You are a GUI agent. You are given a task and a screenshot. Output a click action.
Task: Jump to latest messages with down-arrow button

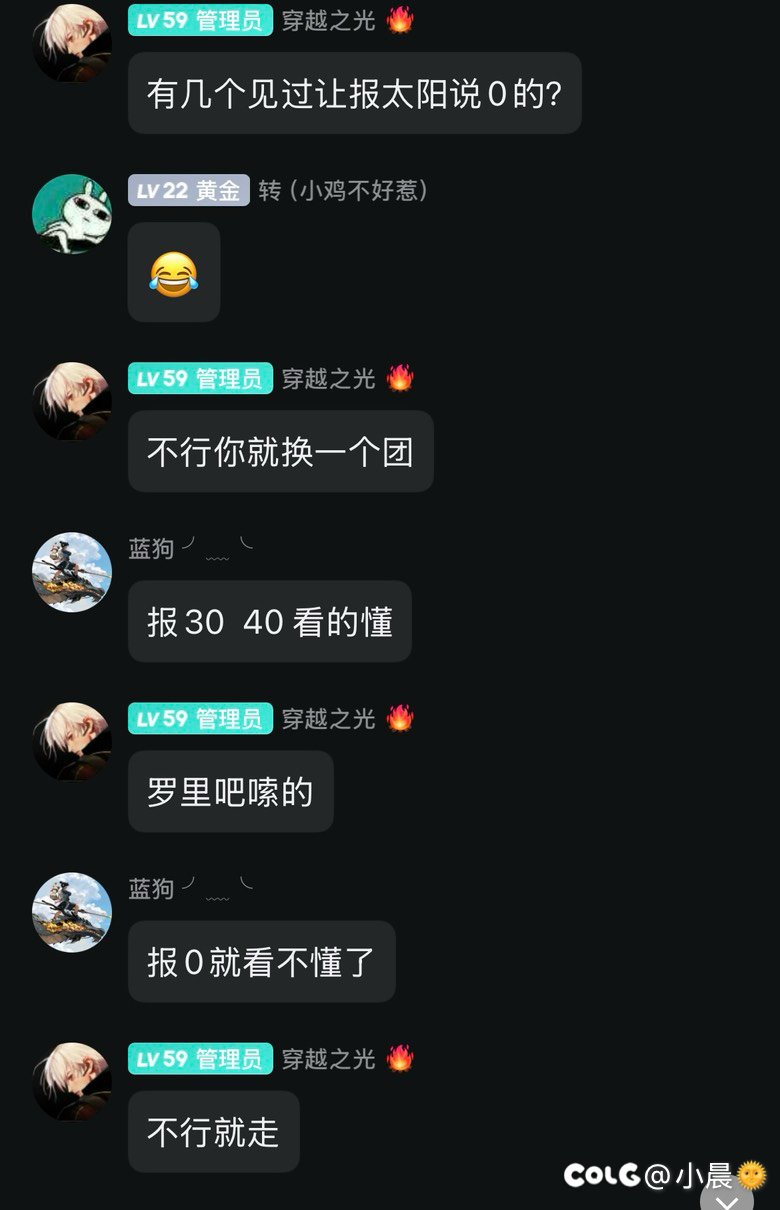727,1198
